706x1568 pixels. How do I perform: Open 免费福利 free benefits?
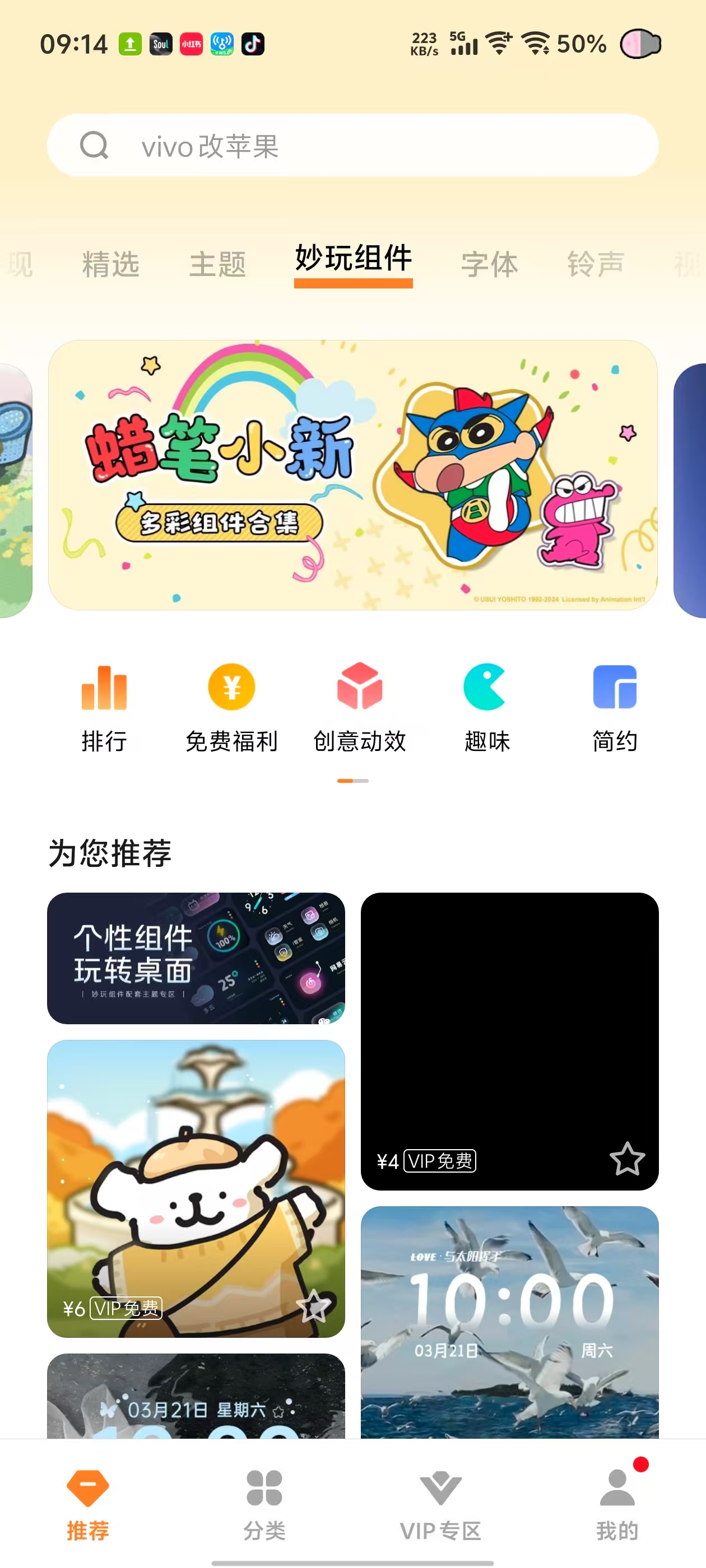click(231, 708)
